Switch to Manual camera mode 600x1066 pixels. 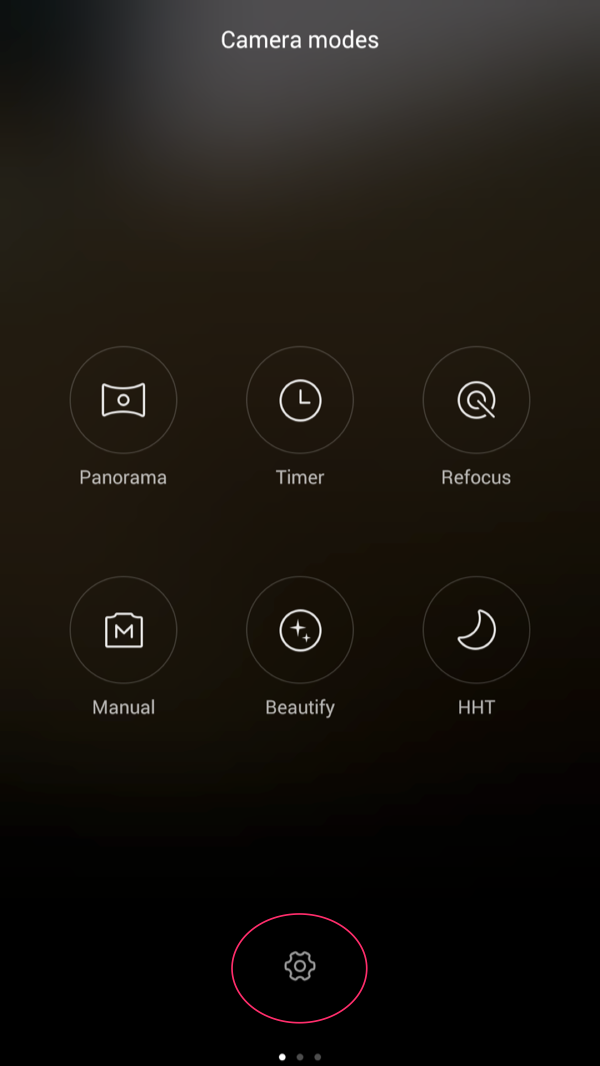[x=123, y=630]
